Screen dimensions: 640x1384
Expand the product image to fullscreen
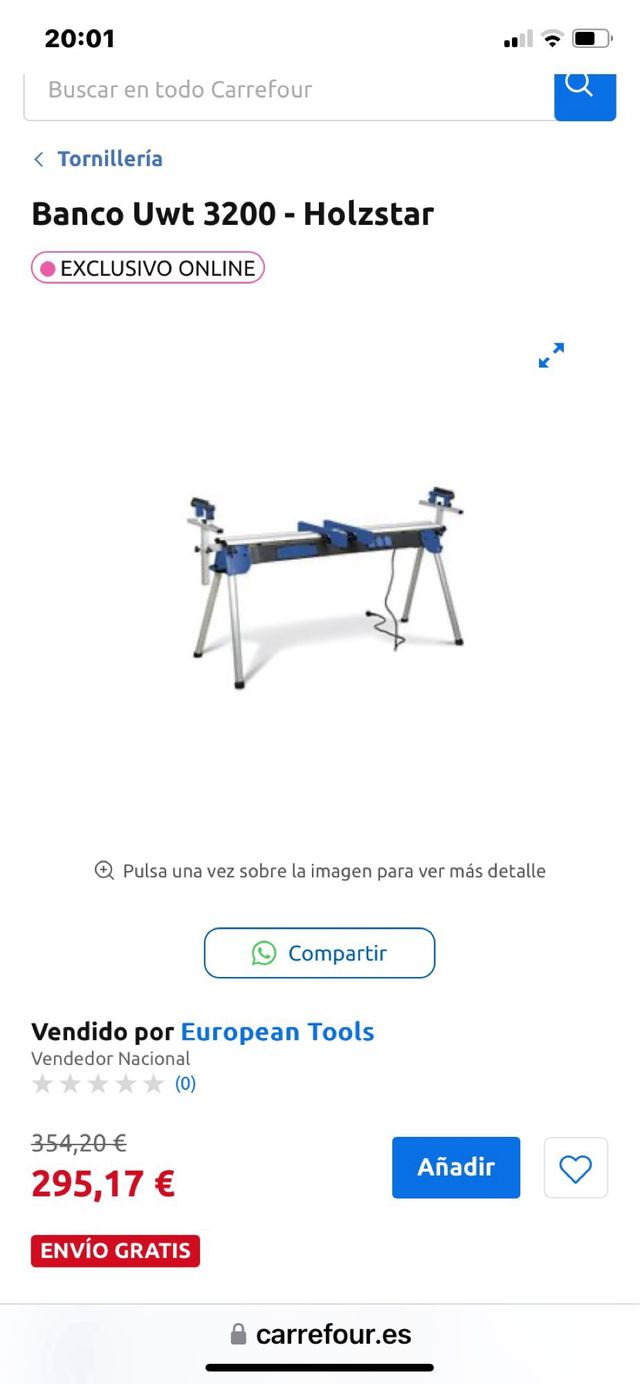551,355
